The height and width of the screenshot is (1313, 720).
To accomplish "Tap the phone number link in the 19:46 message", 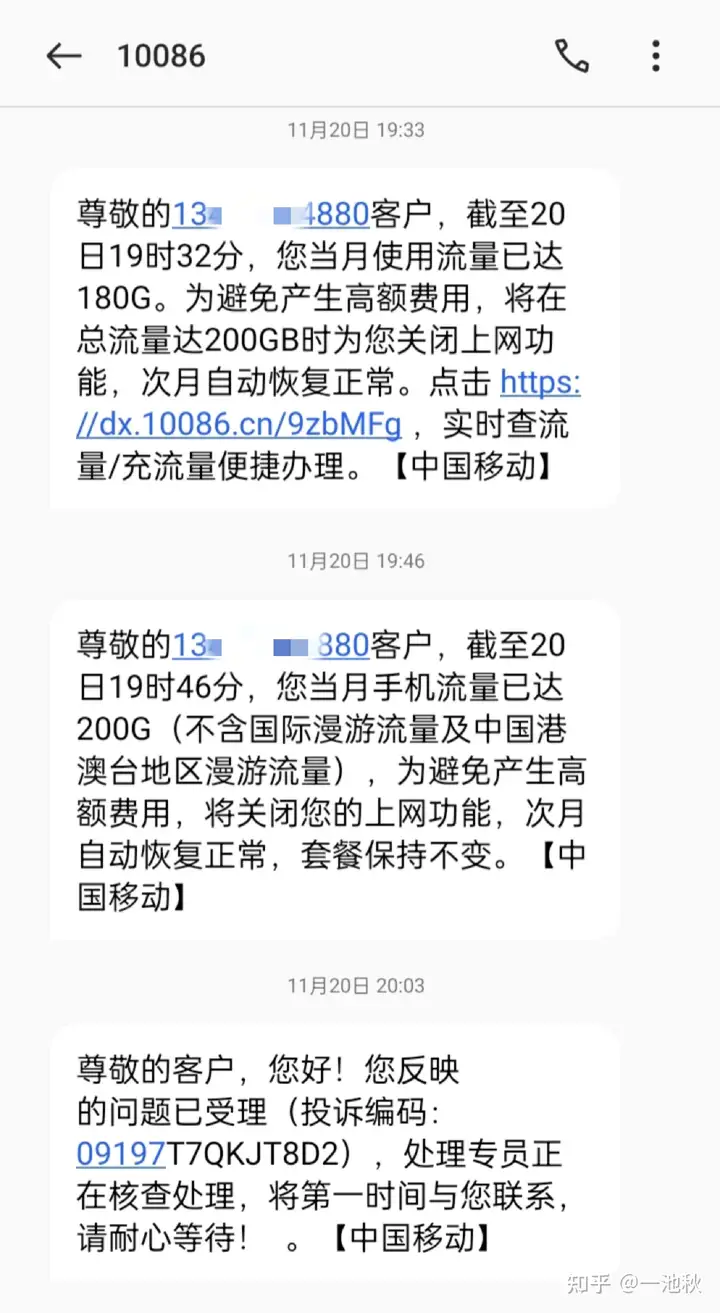I will click(x=272, y=645).
